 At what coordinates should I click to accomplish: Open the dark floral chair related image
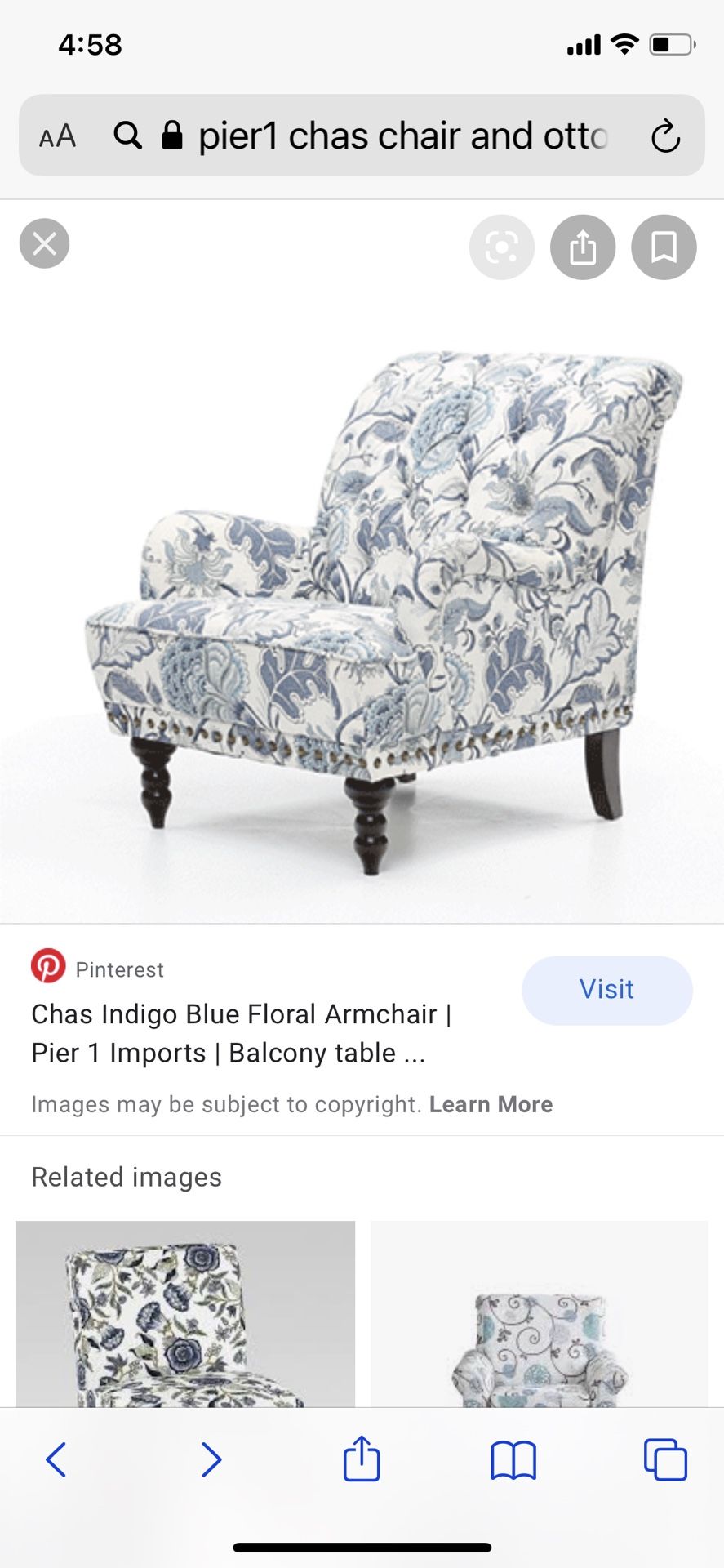click(185, 1313)
